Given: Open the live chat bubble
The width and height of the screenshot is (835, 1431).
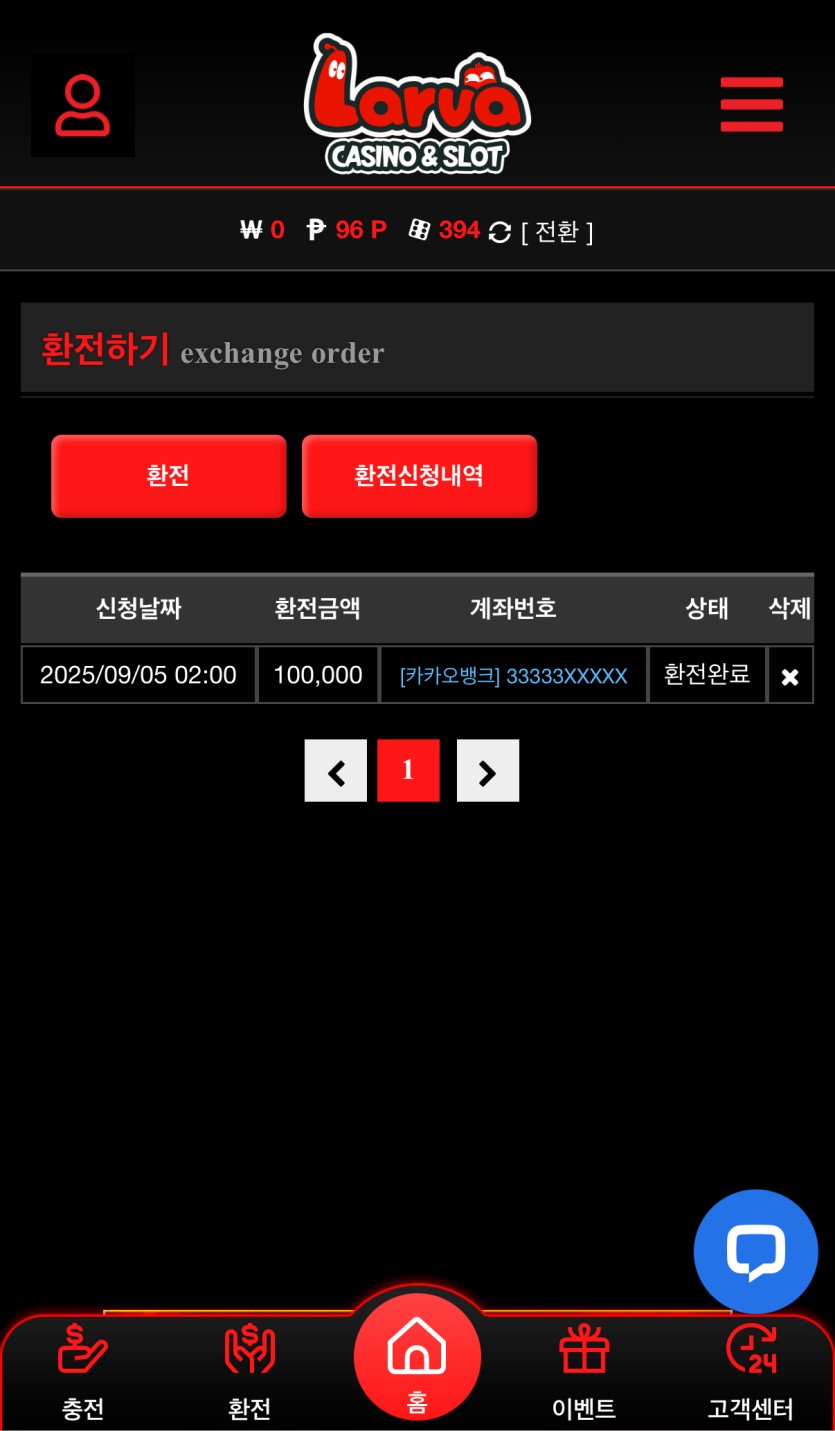Looking at the screenshot, I should coord(755,1251).
